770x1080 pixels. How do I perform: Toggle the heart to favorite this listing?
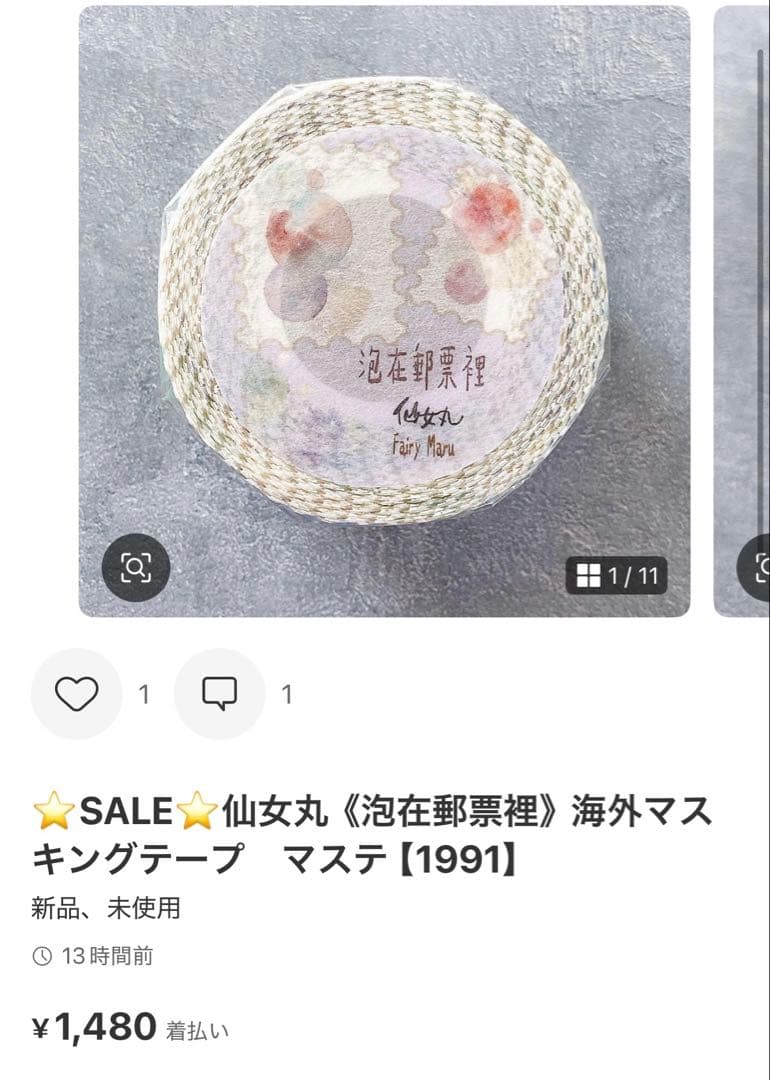(77, 691)
